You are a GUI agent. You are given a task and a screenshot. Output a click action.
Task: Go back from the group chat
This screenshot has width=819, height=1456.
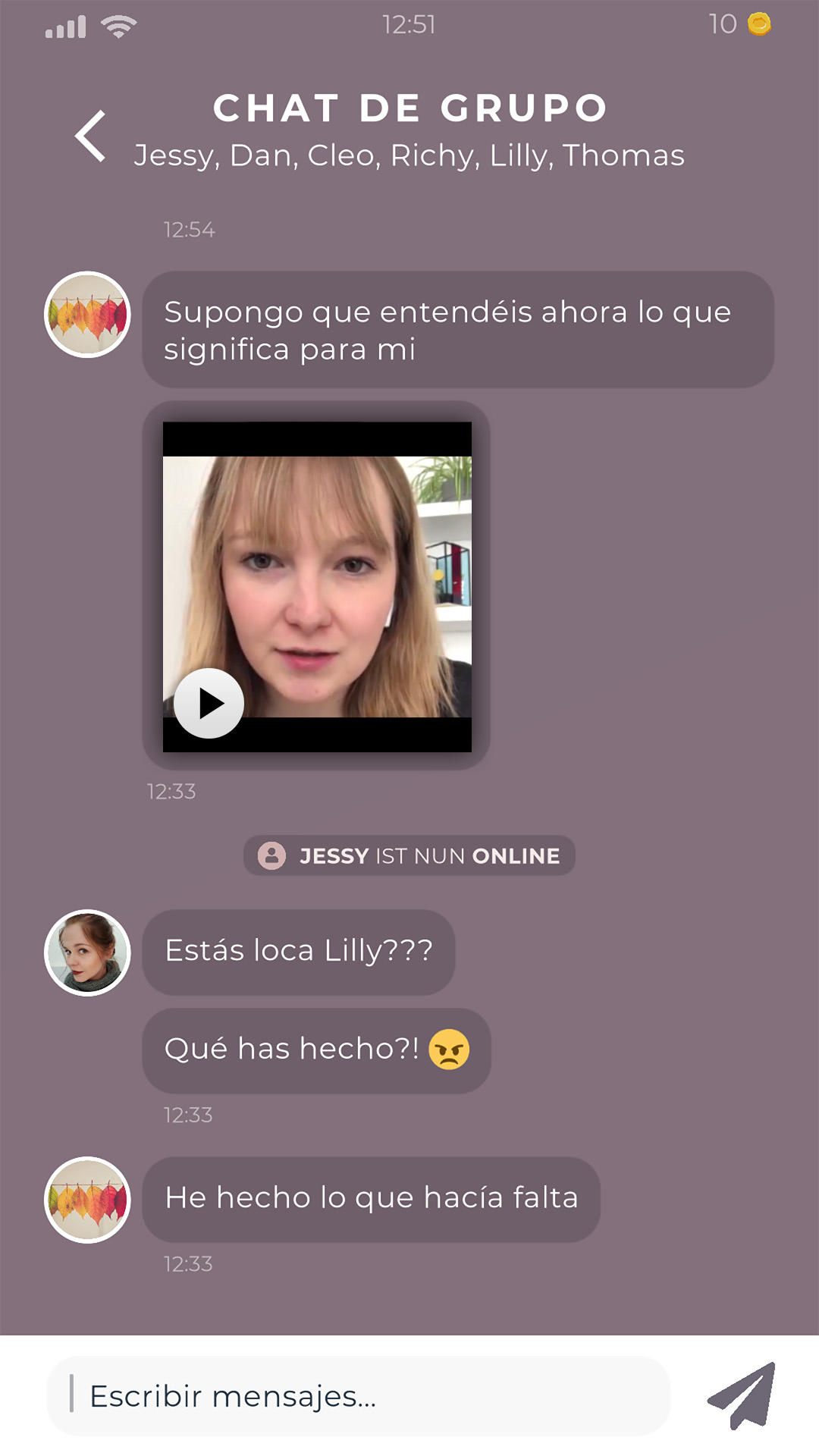pyautogui.click(x=91, y=136)
